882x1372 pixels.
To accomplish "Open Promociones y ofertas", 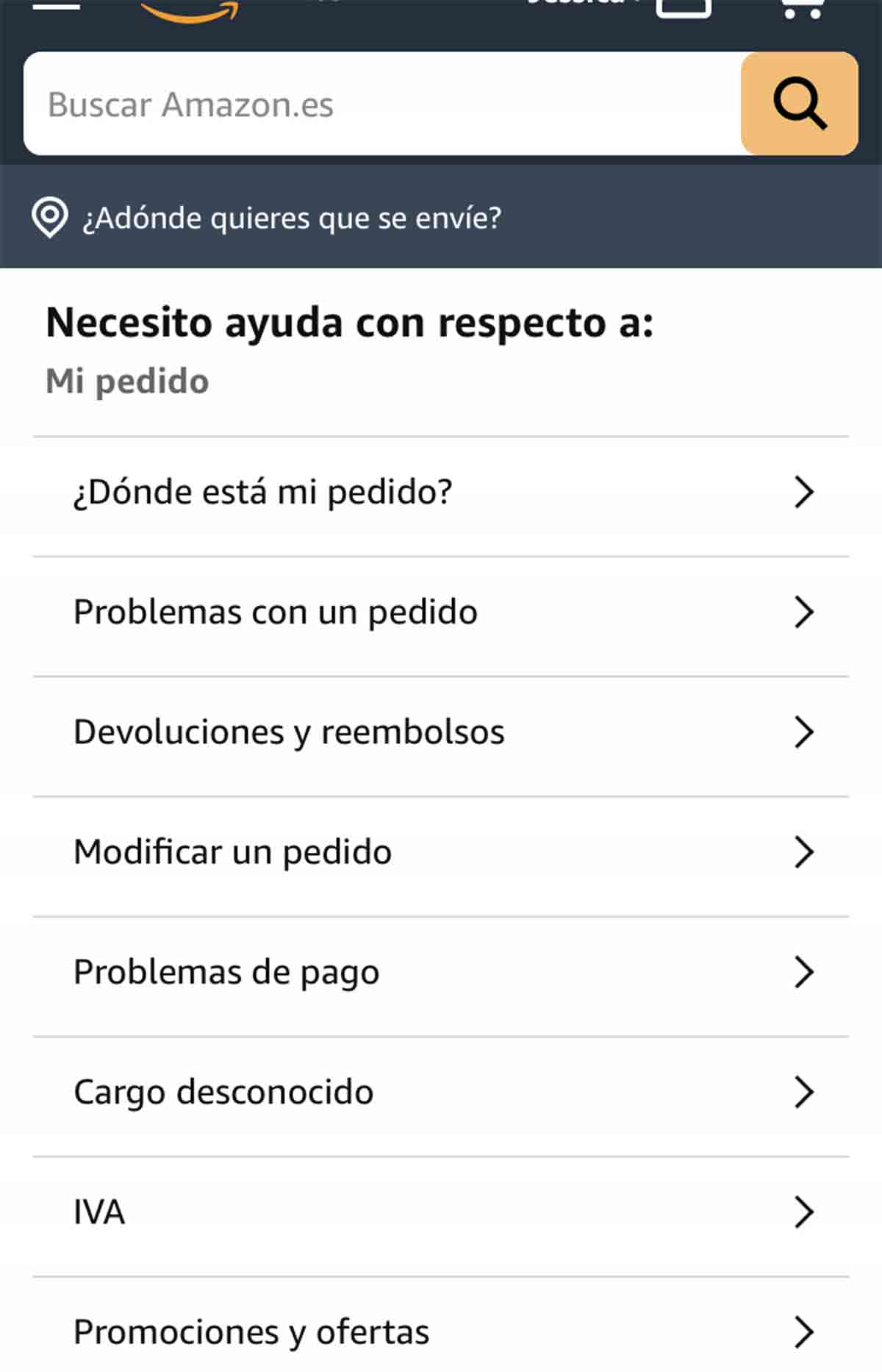I will pos(441,1332).
